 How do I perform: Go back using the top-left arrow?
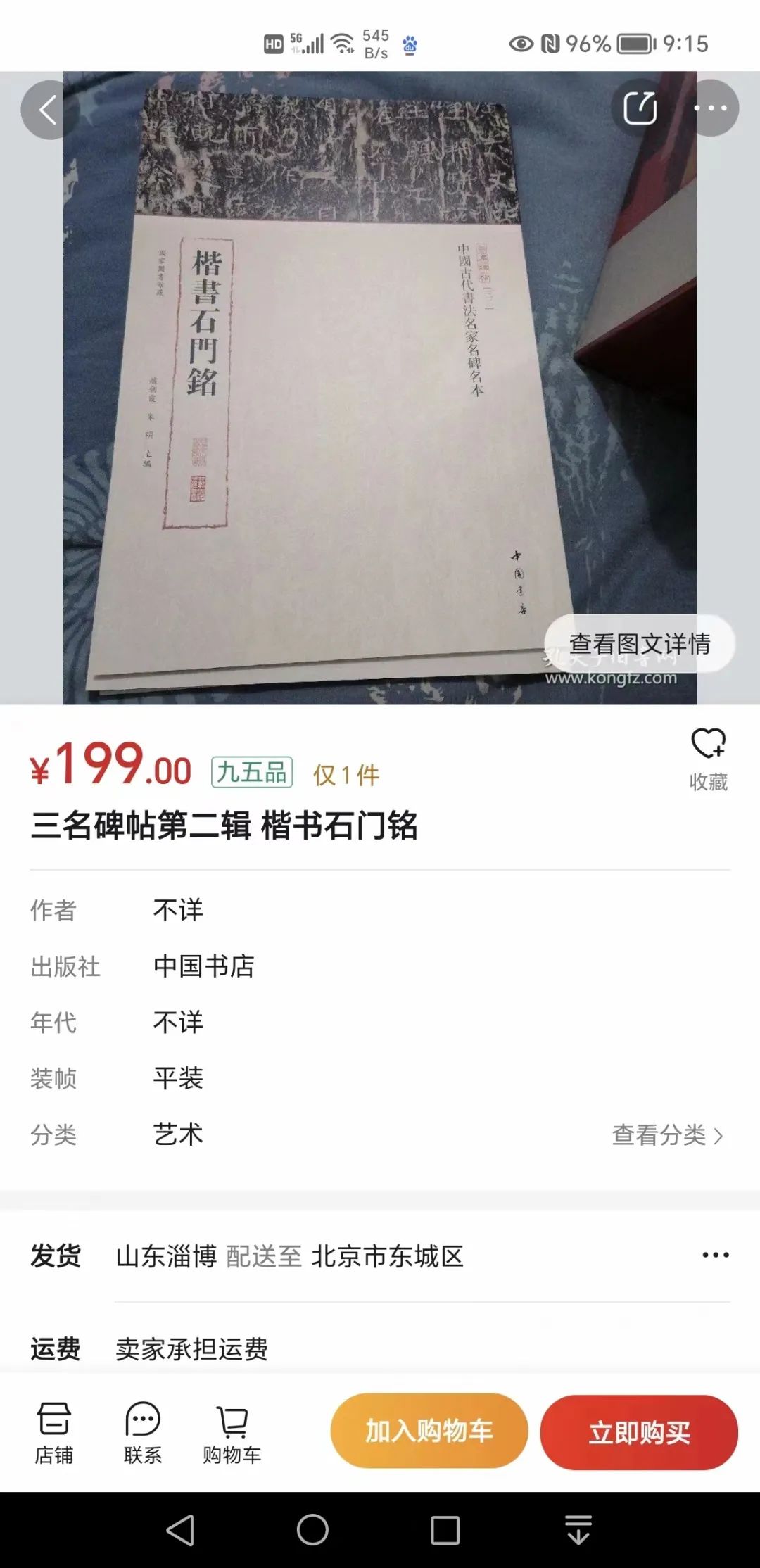pyautogui.click(x=49, y=110)
